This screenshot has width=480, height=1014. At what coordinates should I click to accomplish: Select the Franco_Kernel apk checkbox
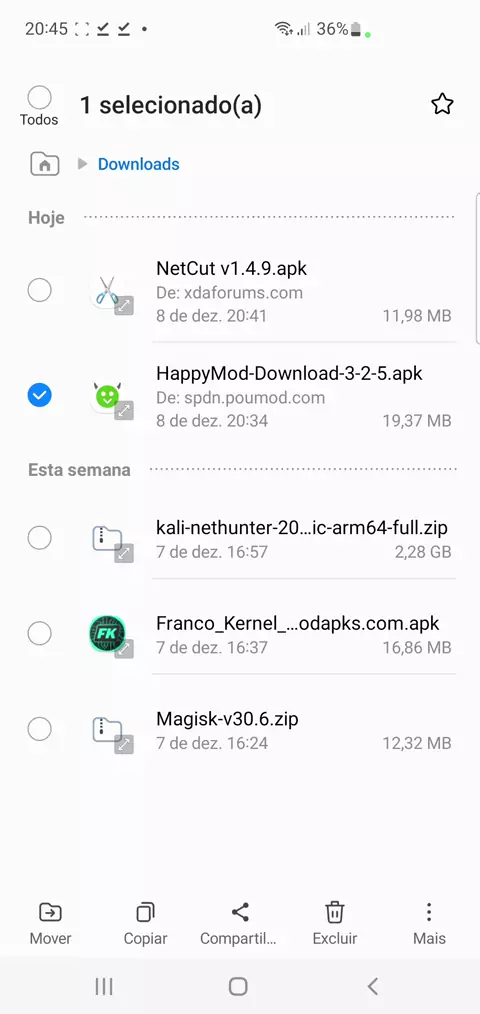click(x=39, y=633)
